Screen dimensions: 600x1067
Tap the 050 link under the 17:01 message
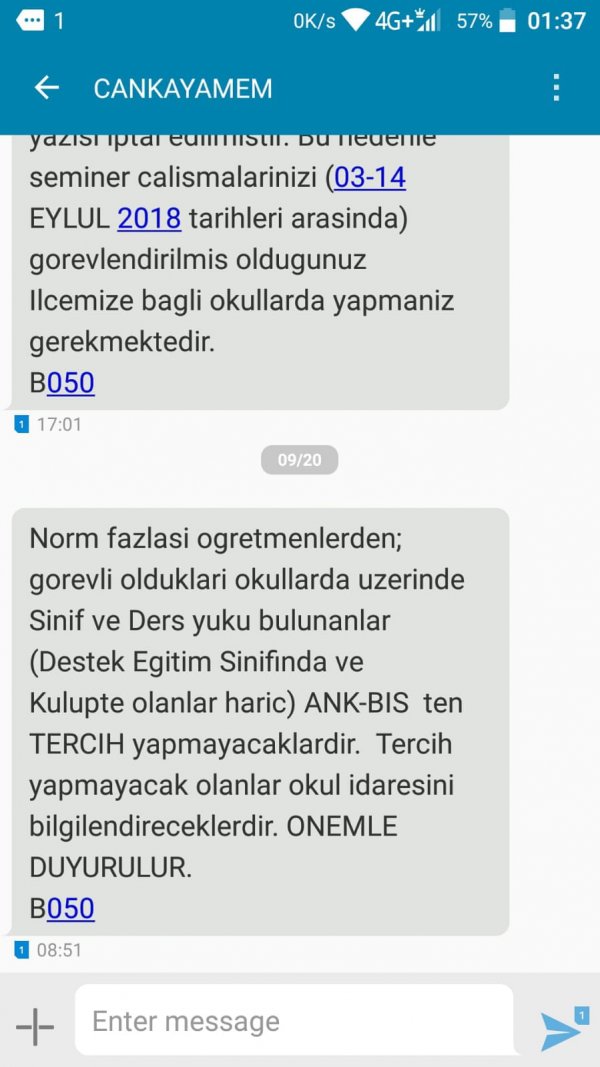(x=71, y=383)
